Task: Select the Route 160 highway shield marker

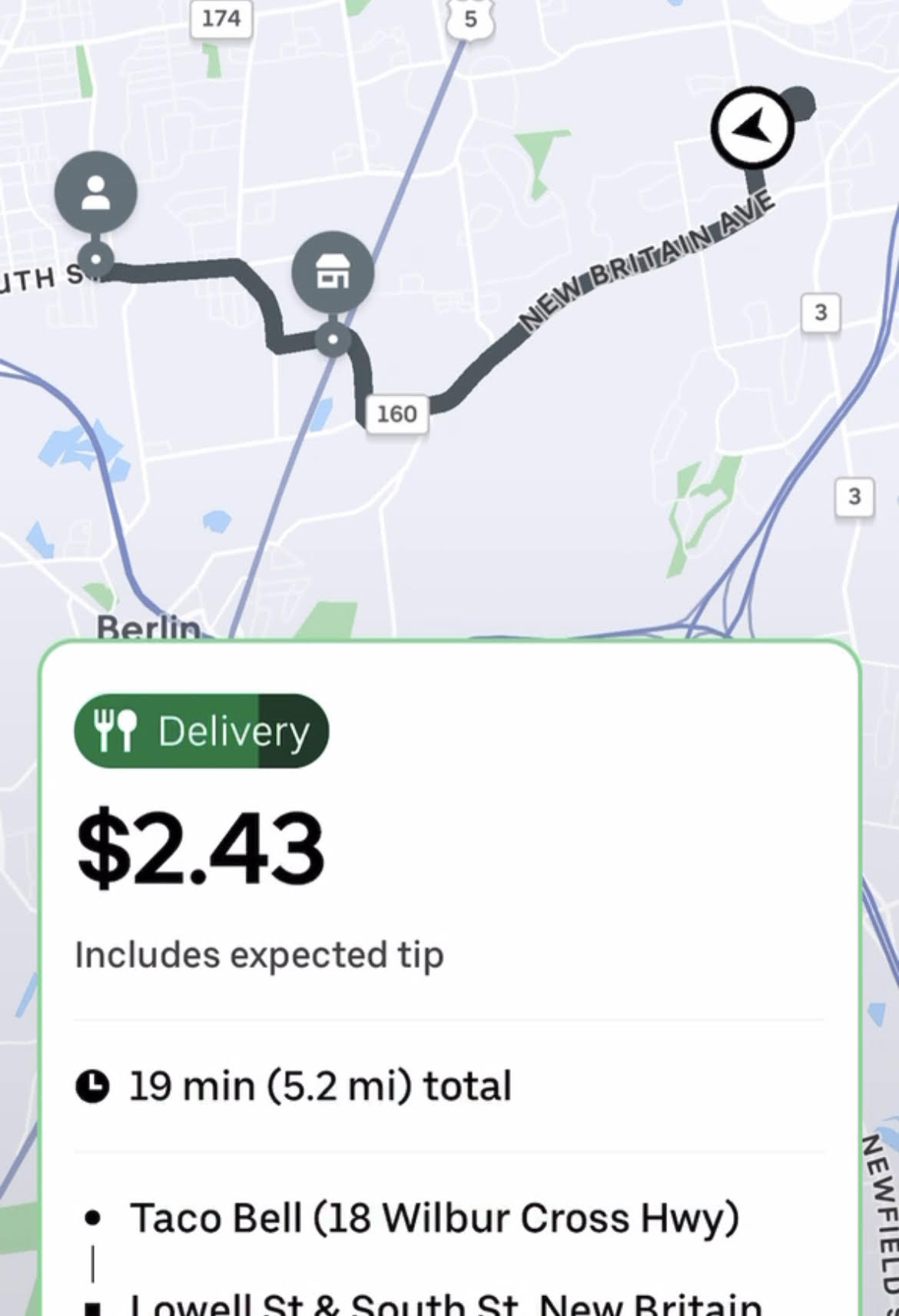Action: point(397,413)
